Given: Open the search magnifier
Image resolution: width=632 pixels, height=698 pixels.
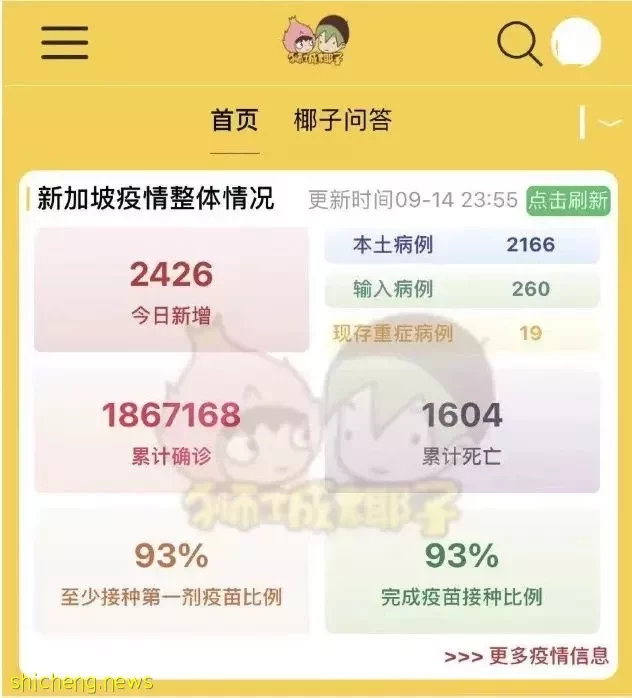Looking at the screenshot, I should pyautogui.click(x=517, y=43).
